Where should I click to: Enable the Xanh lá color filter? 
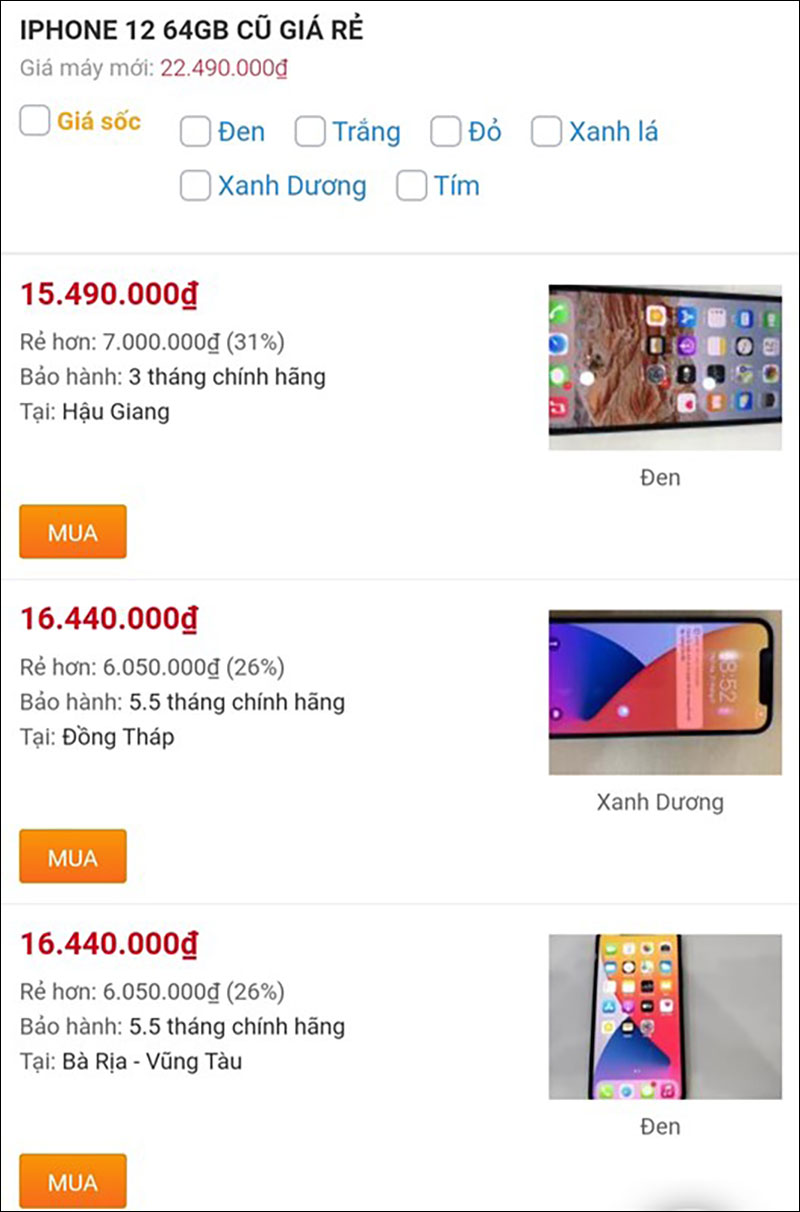pyautogui.click(x=546, y=131)
